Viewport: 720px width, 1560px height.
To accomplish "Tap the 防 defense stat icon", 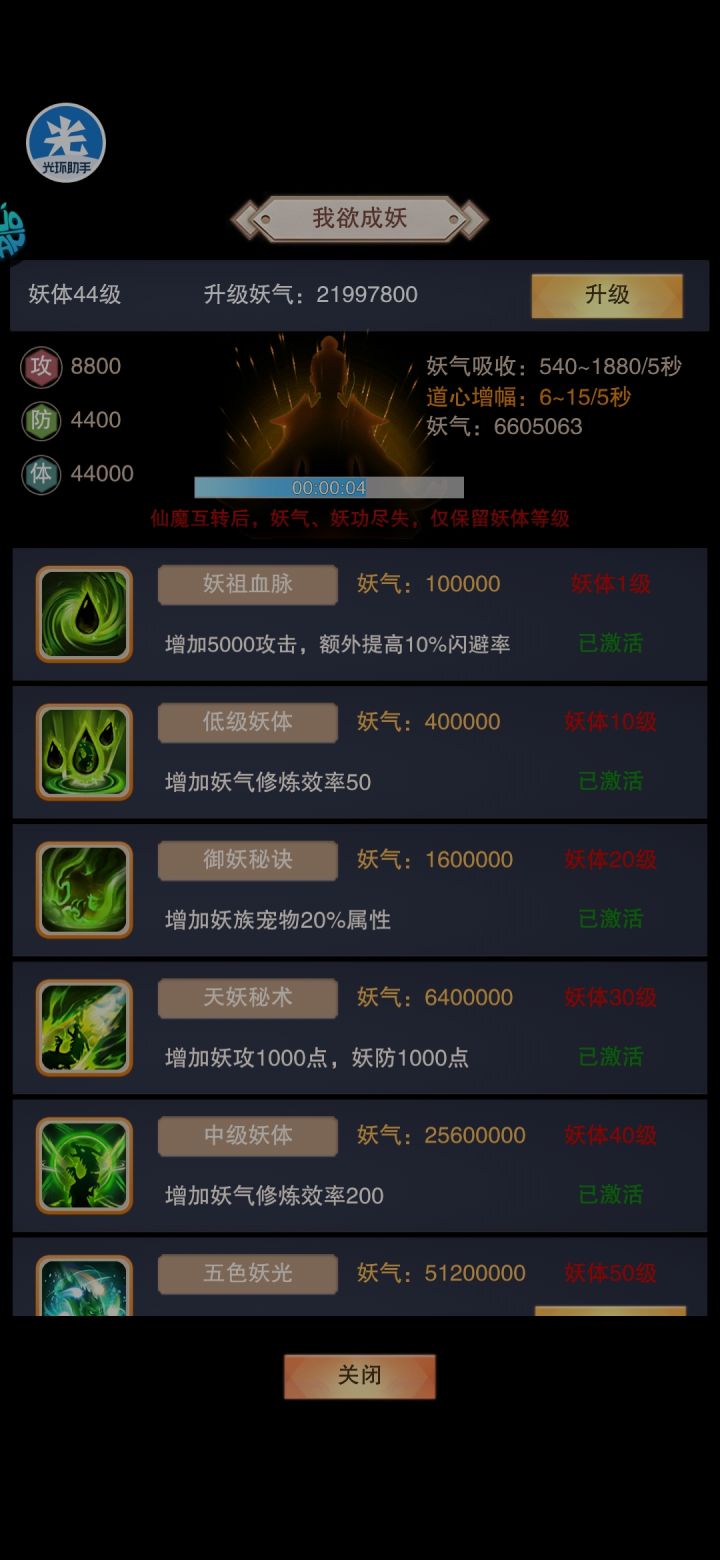I will click(x=39, y=420).
